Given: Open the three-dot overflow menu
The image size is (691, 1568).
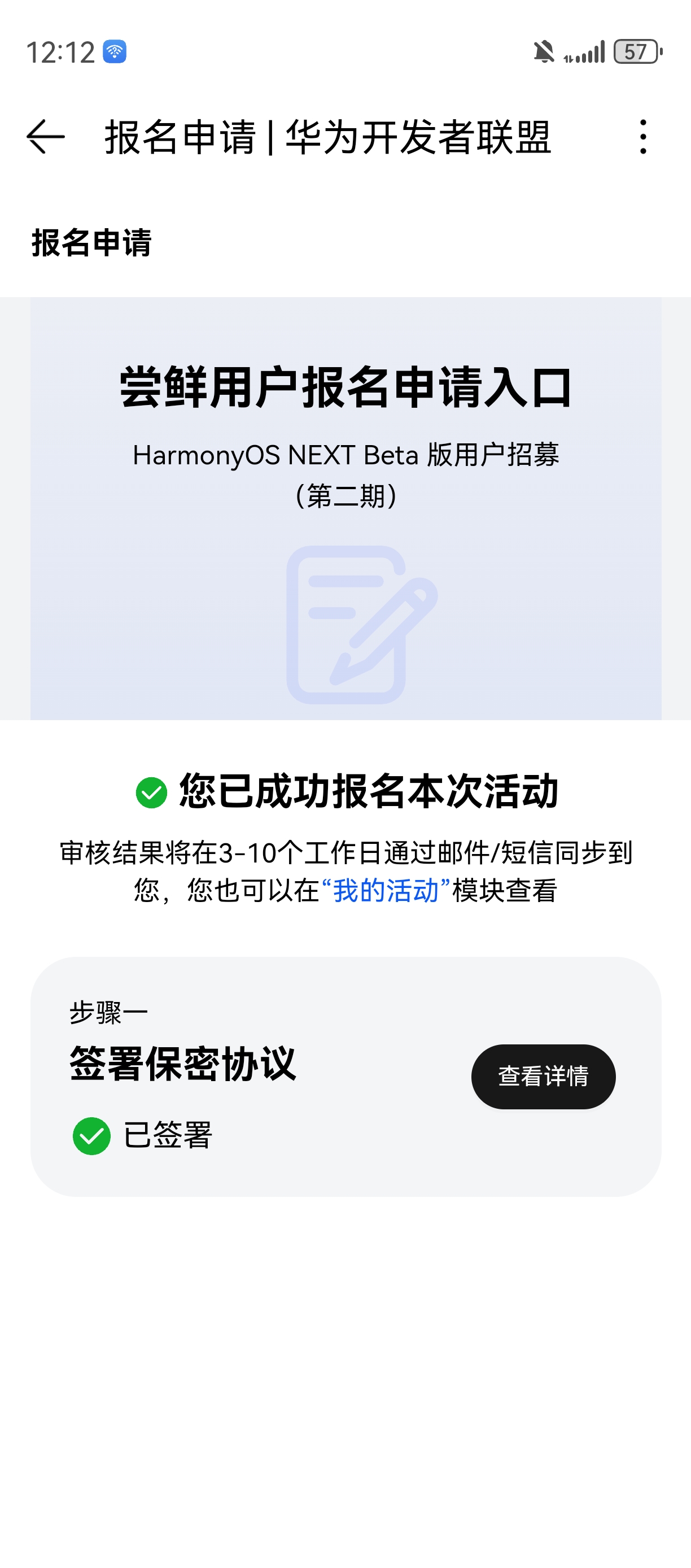Looking at the screenshot, I should coord(643,136).
